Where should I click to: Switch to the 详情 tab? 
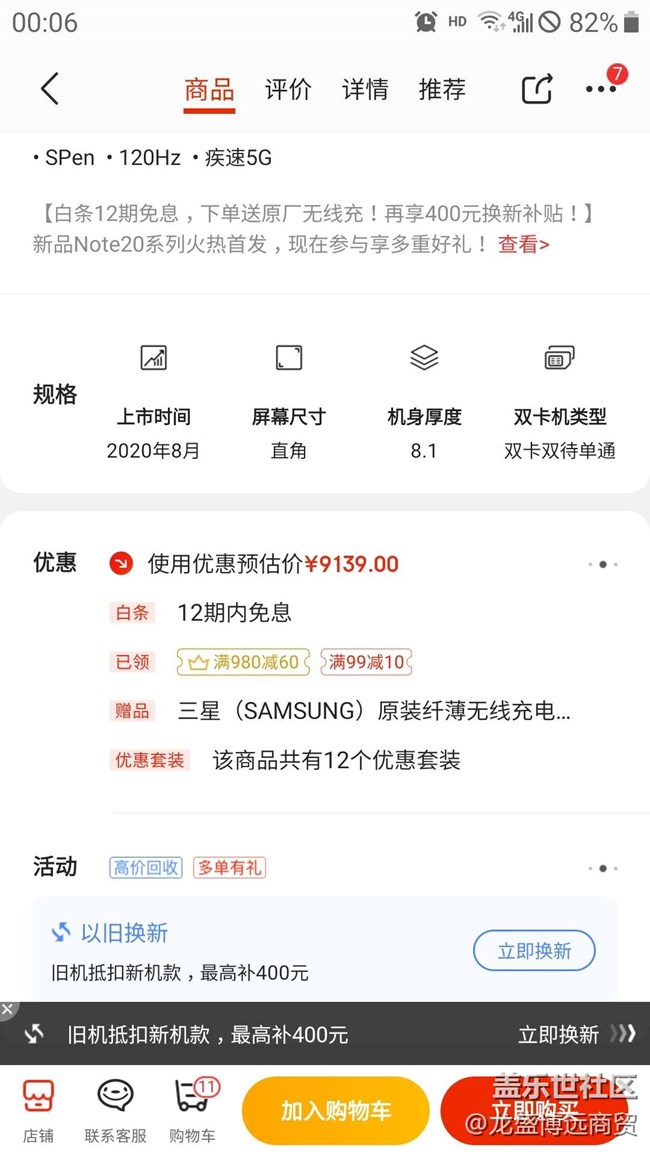pyautogui.click(x=365, y=89)
